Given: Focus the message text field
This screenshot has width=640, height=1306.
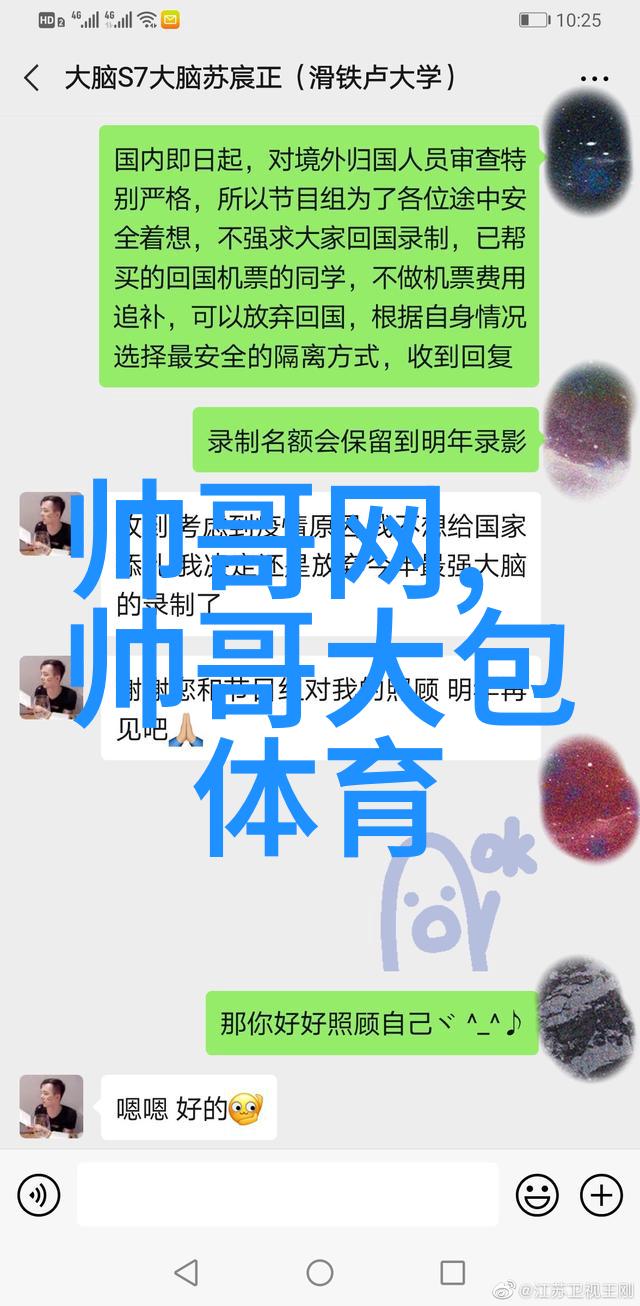Looking at the screenshot, I should [x=287, y=1195].
